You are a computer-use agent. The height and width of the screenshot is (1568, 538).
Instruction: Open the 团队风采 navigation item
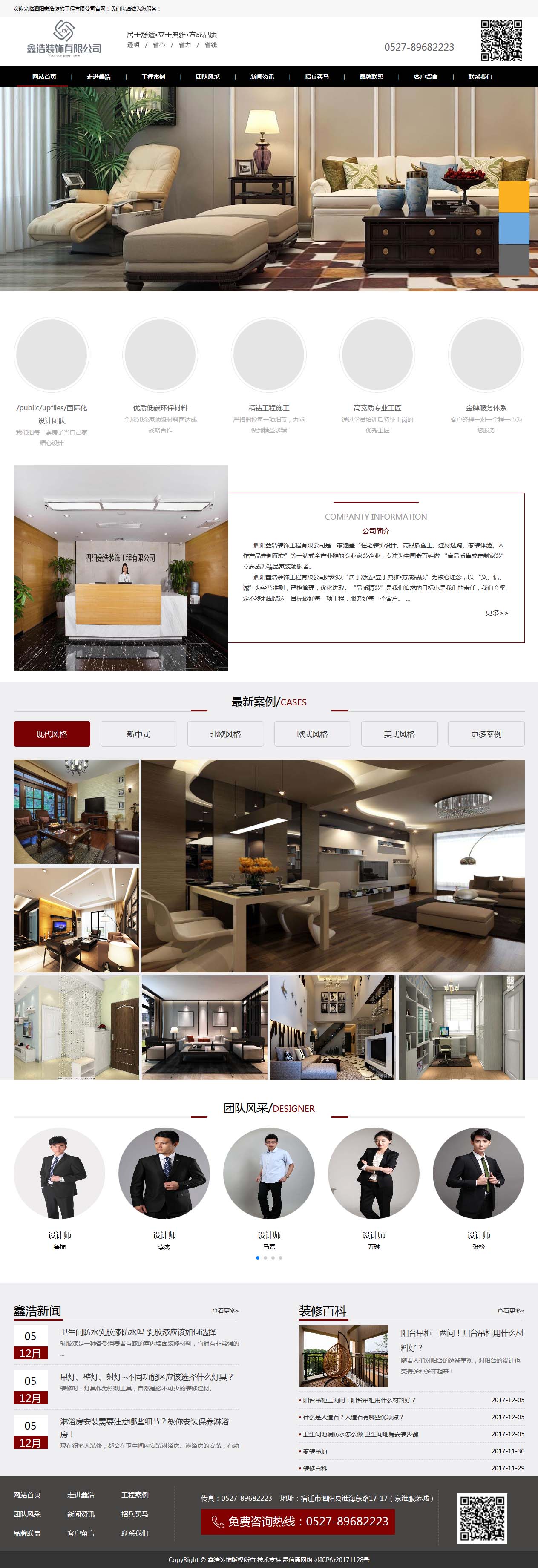click(207, 77)
